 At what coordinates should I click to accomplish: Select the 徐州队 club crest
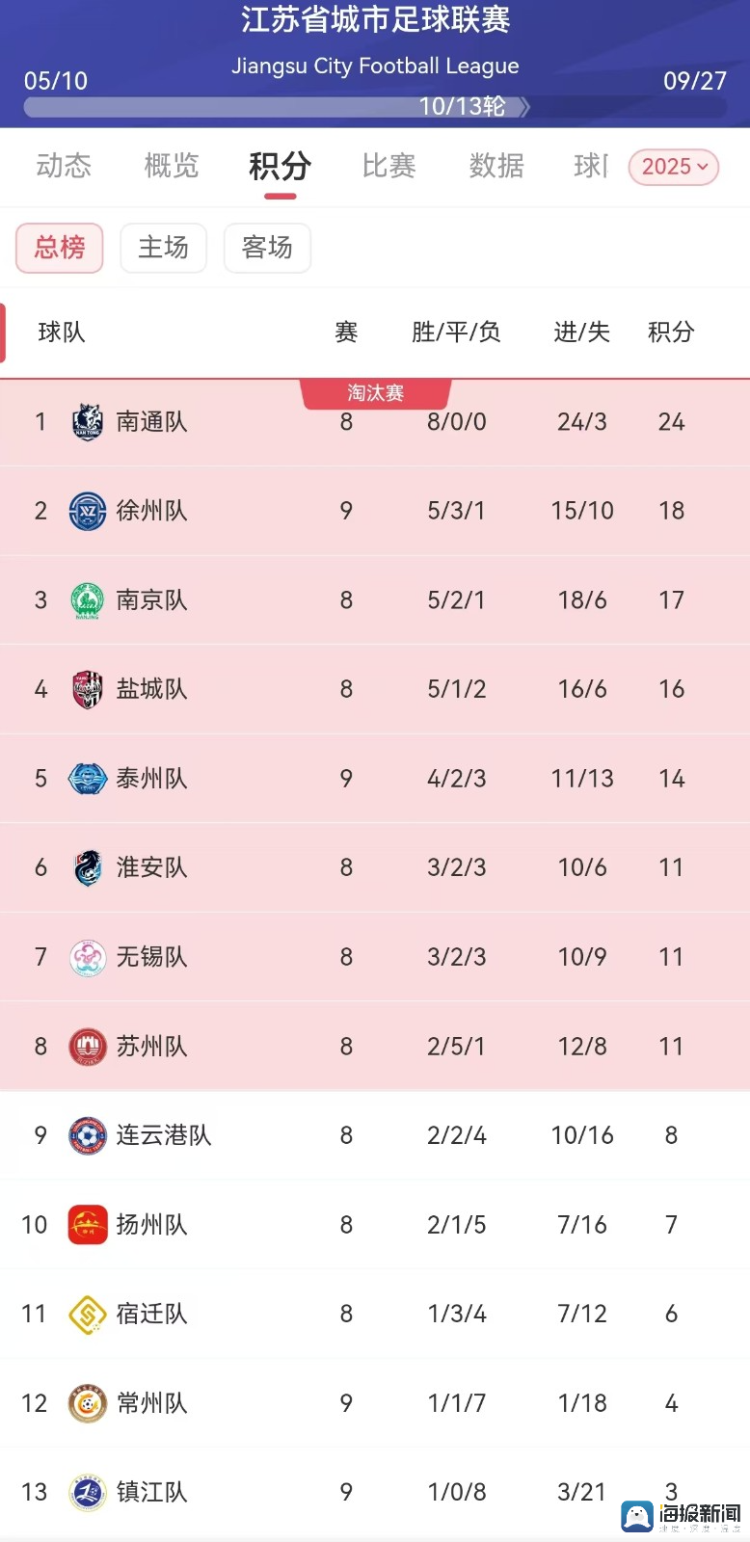[88, 511]
